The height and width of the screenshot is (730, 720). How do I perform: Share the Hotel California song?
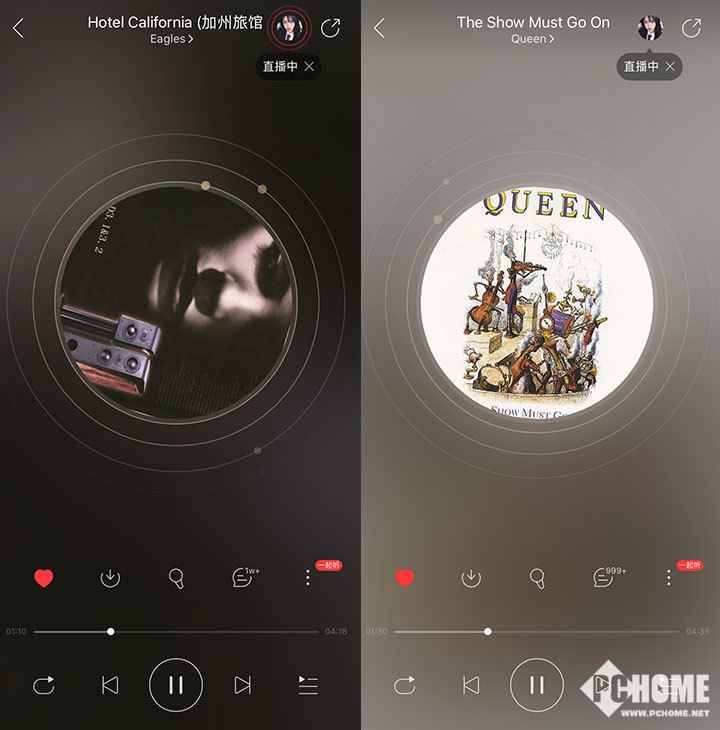pyautogui.click(x=331, y=28)
